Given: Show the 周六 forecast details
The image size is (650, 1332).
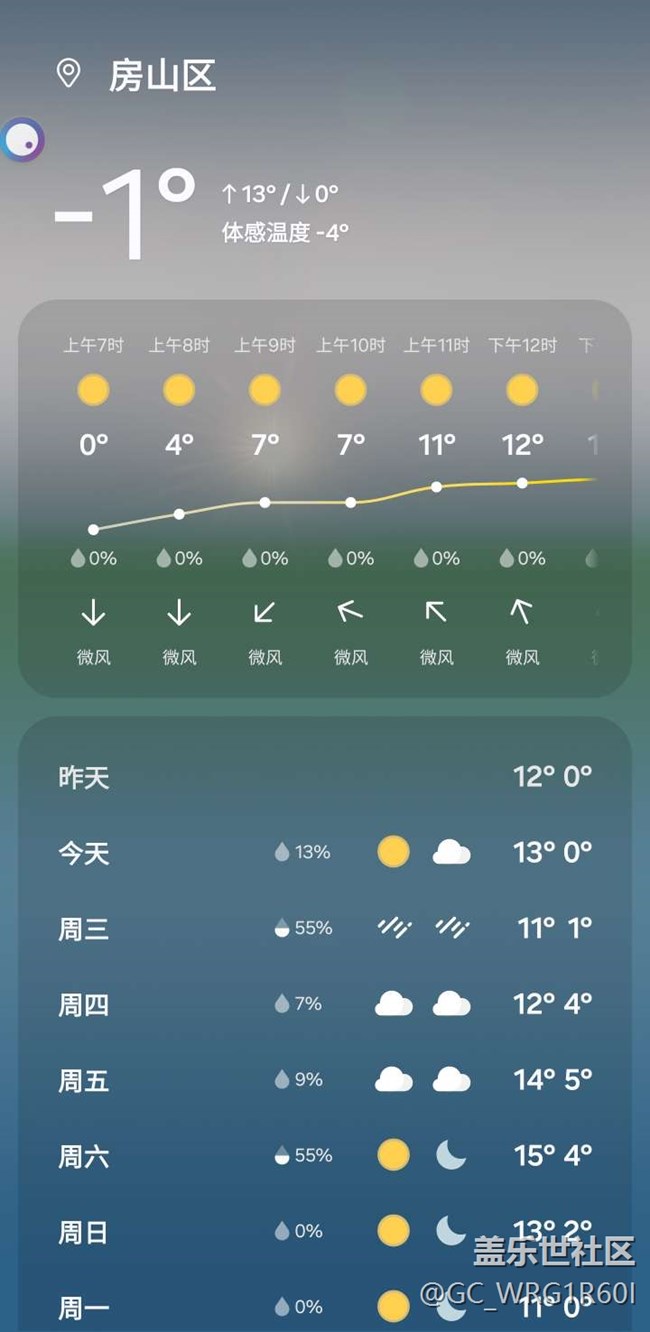Looking at the screenshot, I should coord(325,1156).
